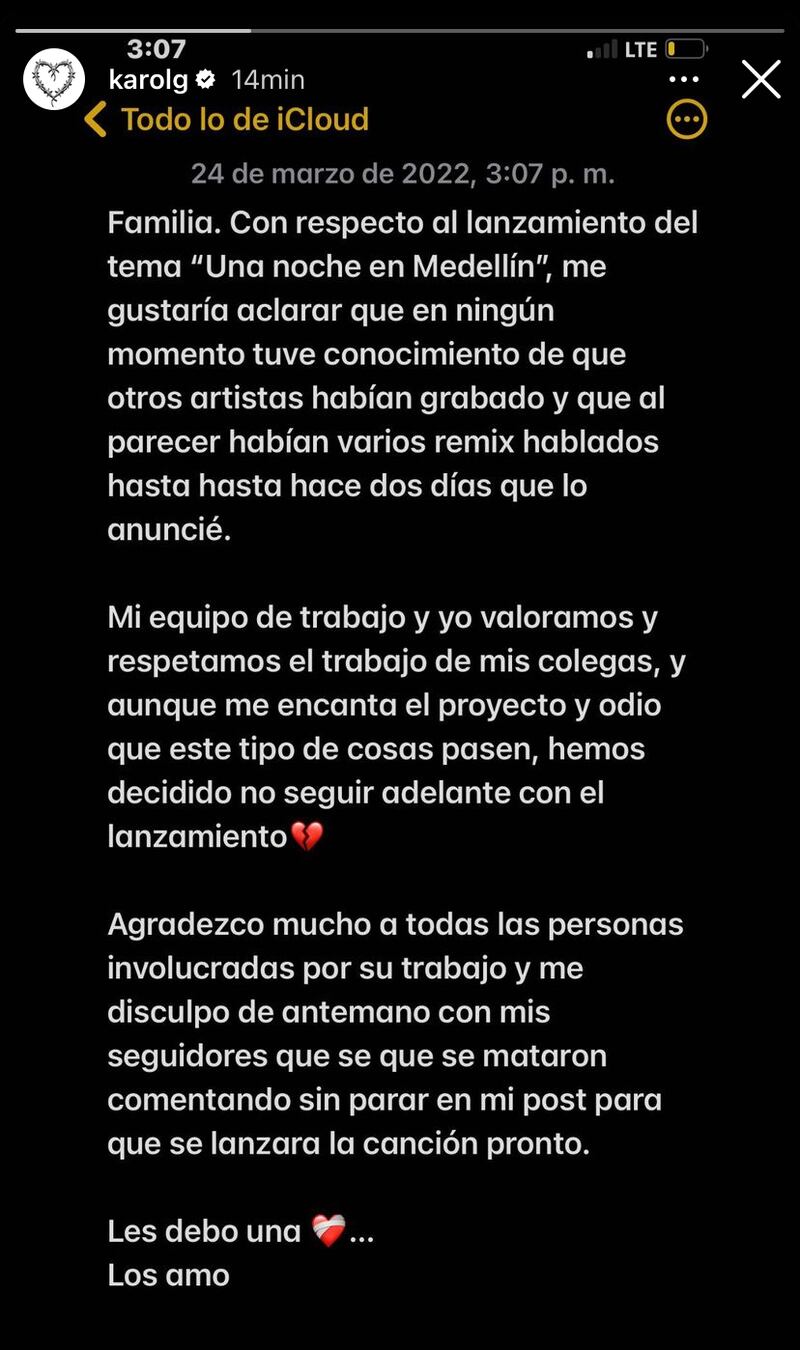Tap the karolg username
This screenshot has height=1350, width=800.
click(x=149, y=79)
